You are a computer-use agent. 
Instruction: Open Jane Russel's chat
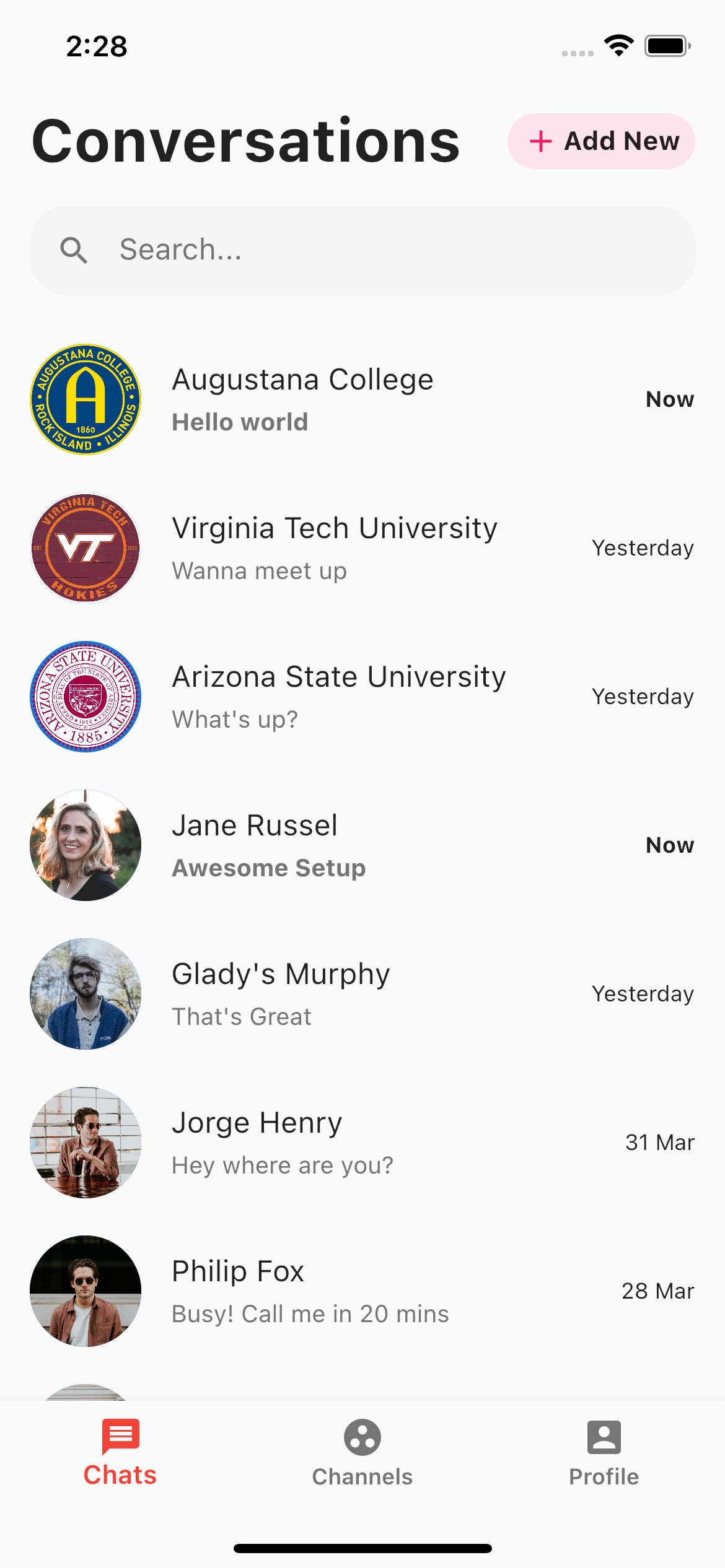(x=362, y=845)
